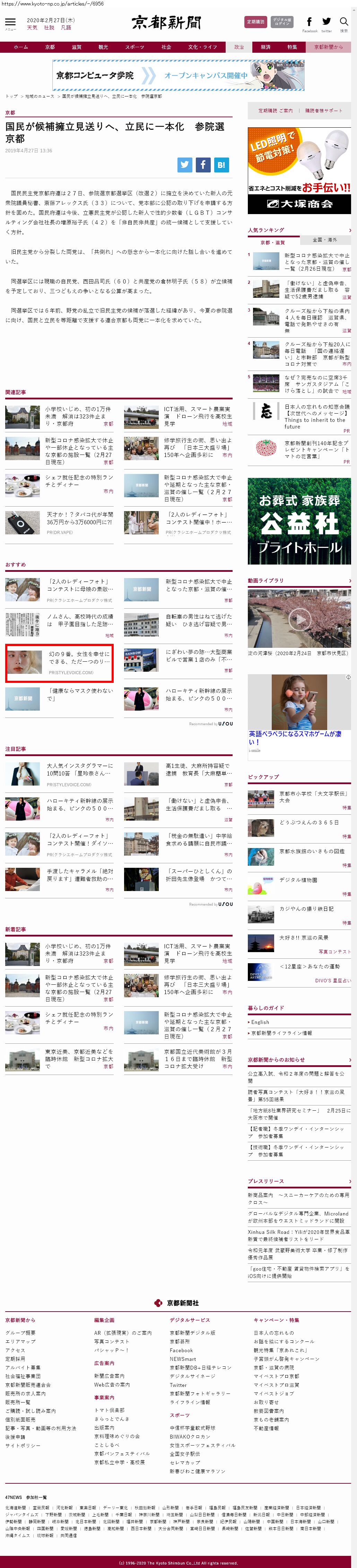Image resolution: width=357 pixels, height=1568 pixels.
Task: Share the article on Facebook
Action: point(203,164)
